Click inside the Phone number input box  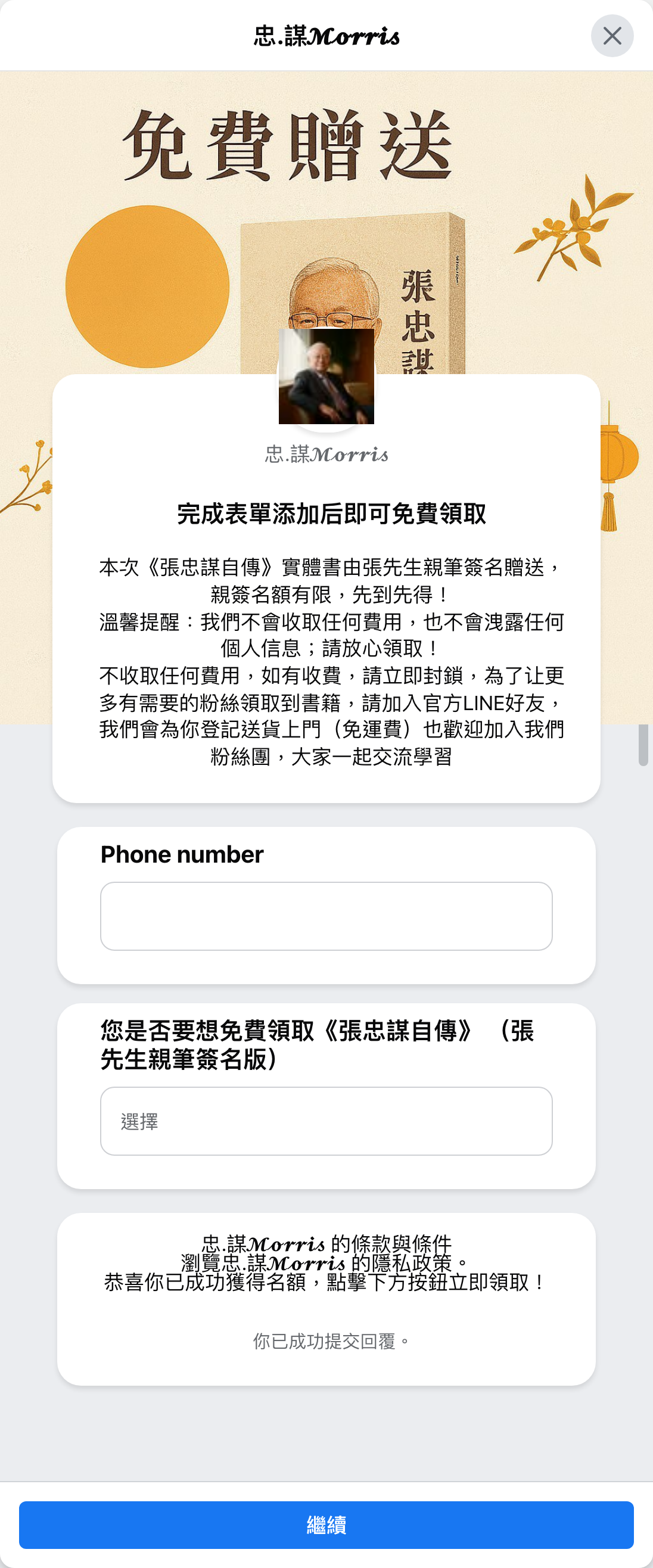point(326,916)
